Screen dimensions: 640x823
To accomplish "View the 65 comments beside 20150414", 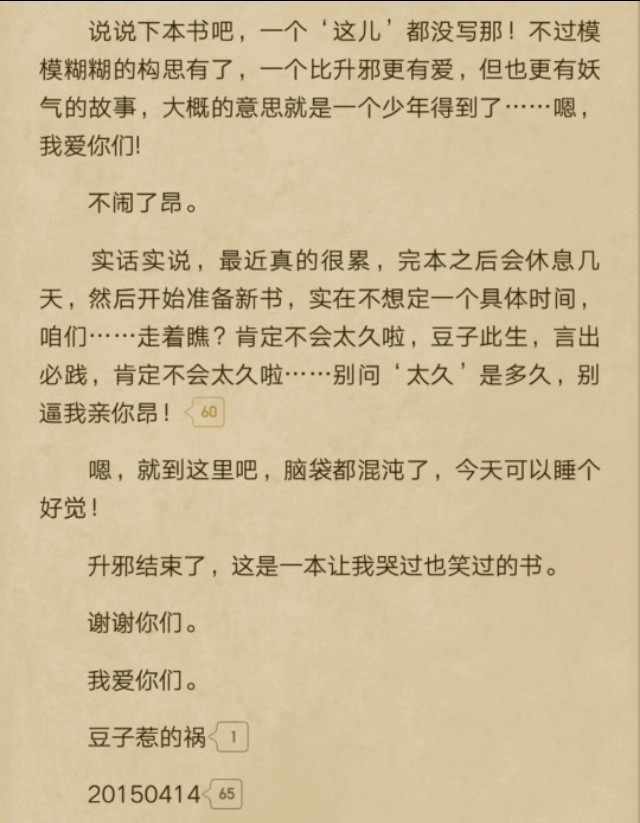I will click(225, 795).
